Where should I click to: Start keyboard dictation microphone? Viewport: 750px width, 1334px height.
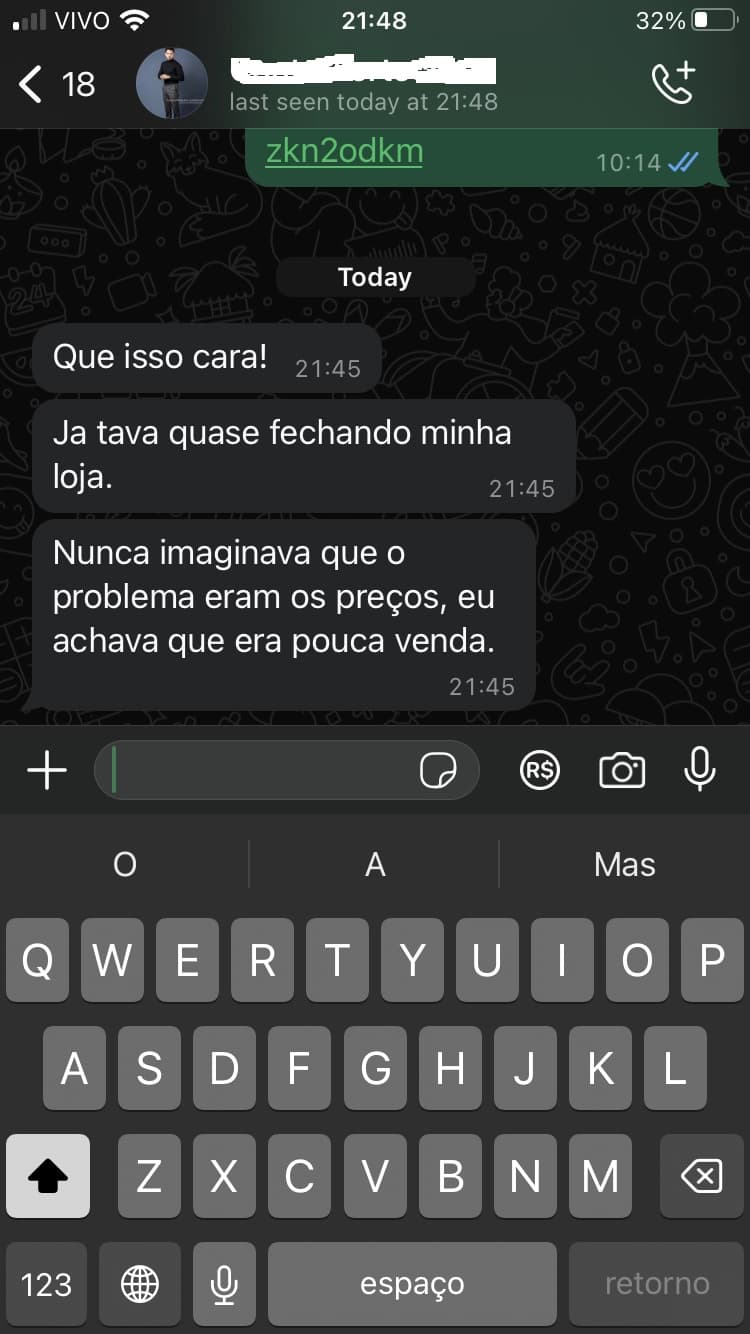point(225,1284)
